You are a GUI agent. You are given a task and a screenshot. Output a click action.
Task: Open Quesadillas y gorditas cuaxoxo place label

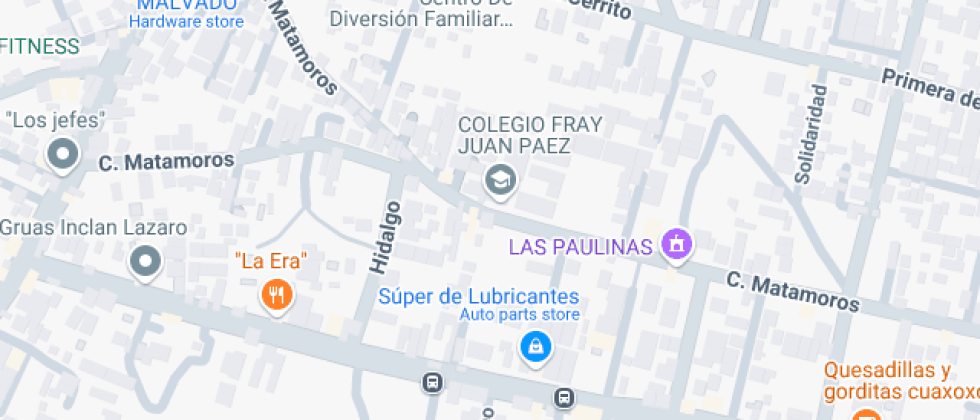pyautogui.click(x=900, y=380)
